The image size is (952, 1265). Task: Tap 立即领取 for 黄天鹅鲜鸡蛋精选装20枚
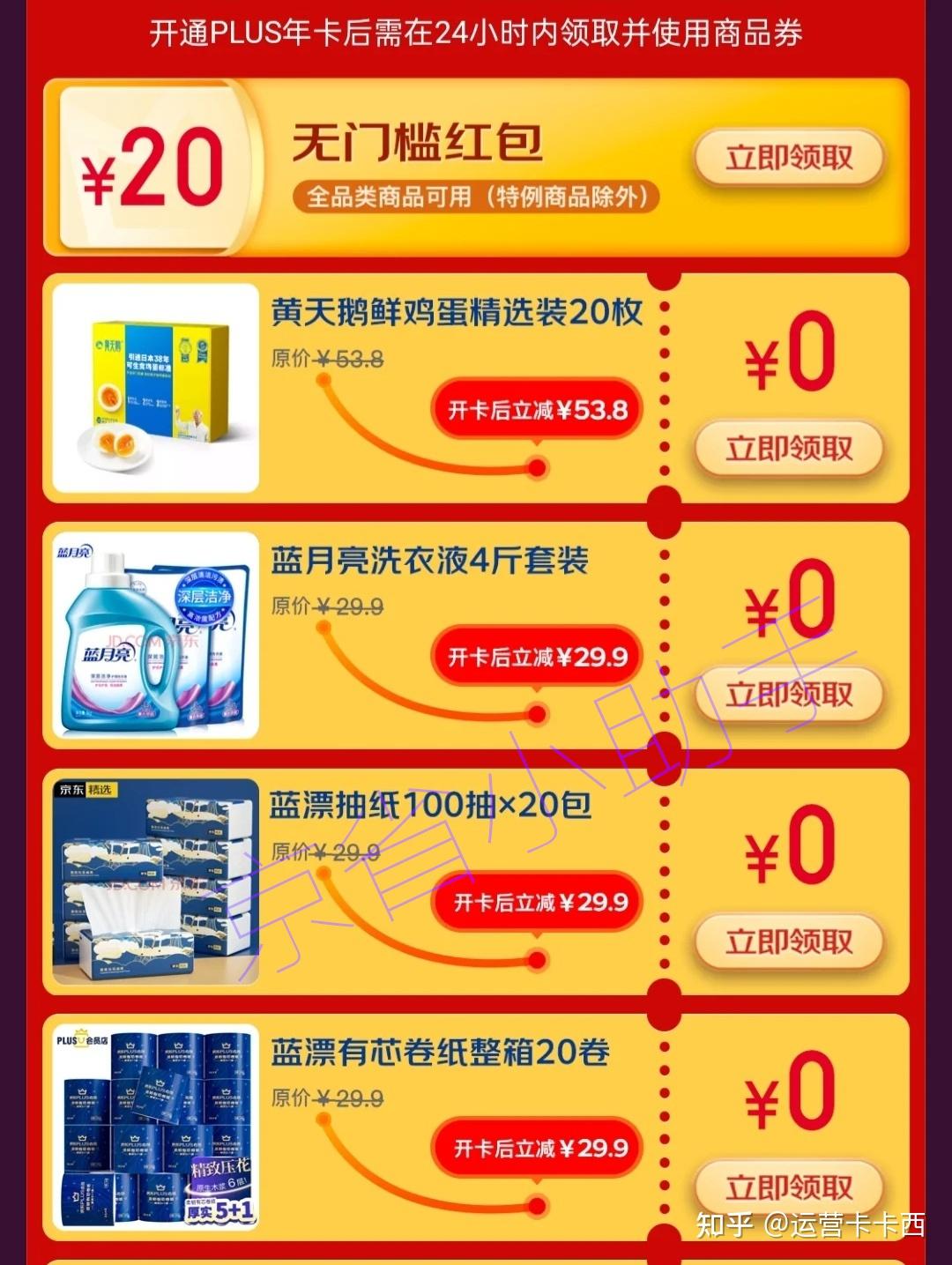(789, 449)
